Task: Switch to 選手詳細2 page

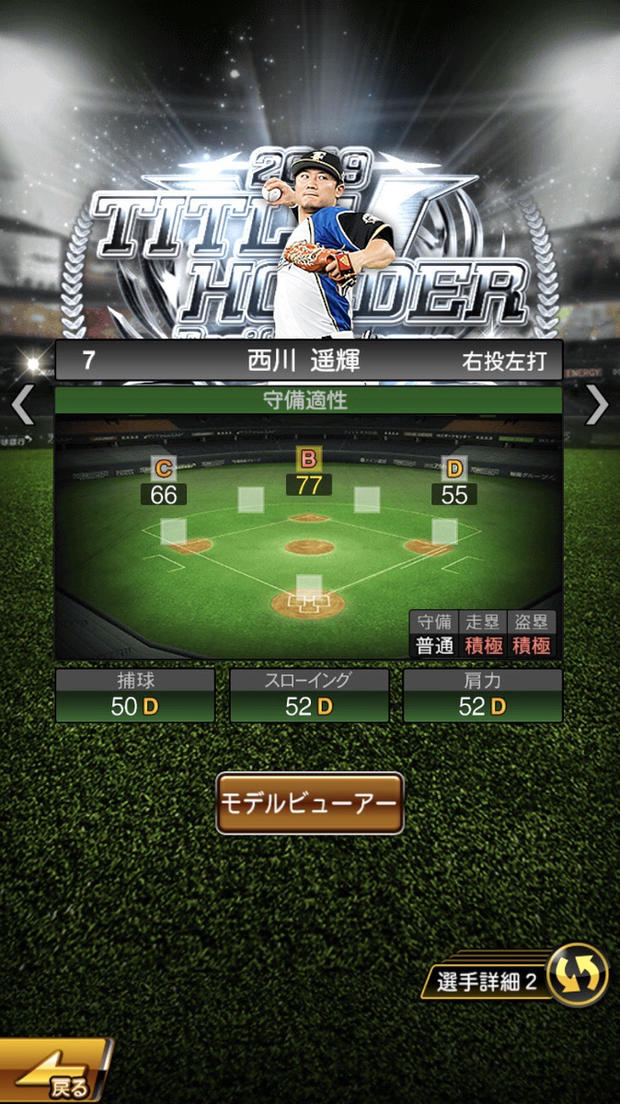Action: pyautogui.click(x=520, y=979)
